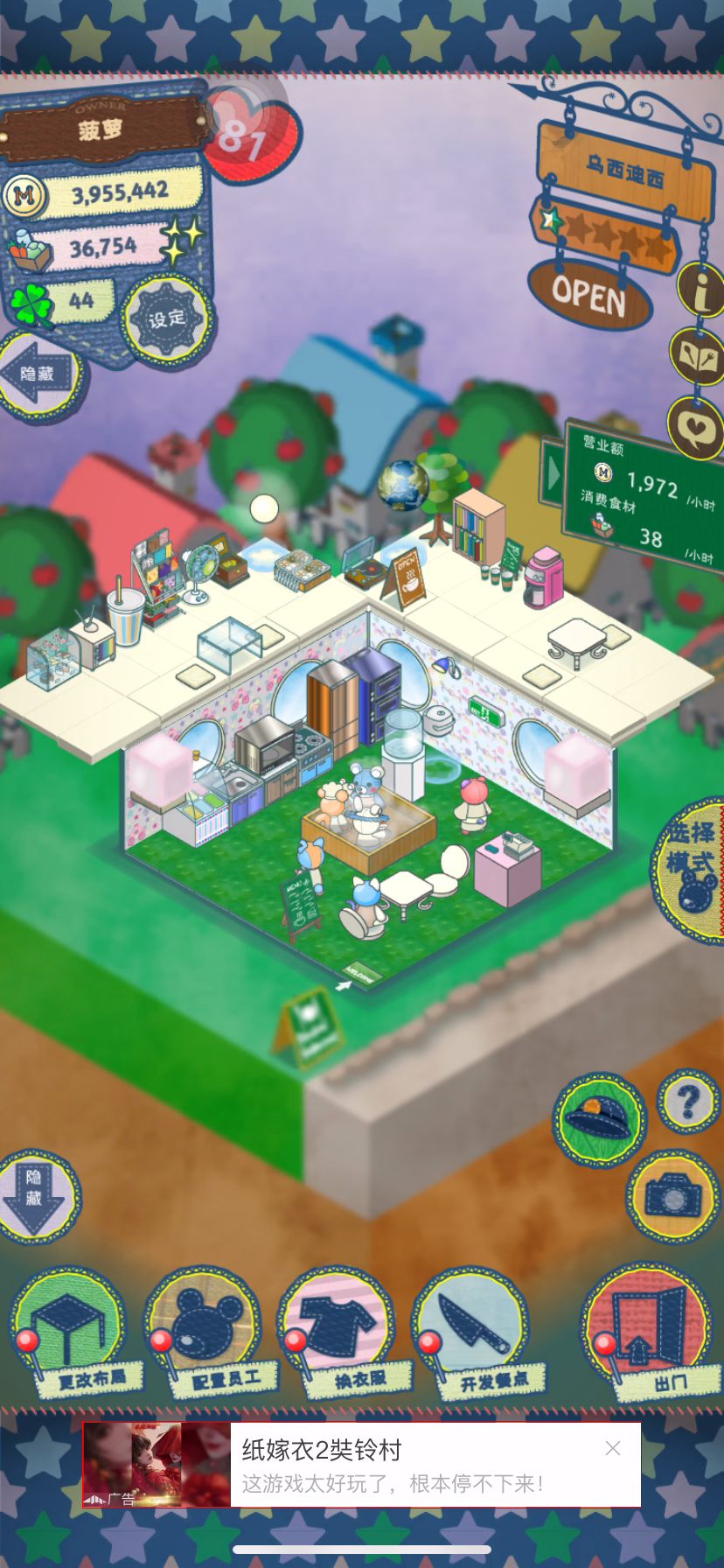Hide the bottom menu with down arrow
The image size is (724, 1568).
coord(35,1196)
